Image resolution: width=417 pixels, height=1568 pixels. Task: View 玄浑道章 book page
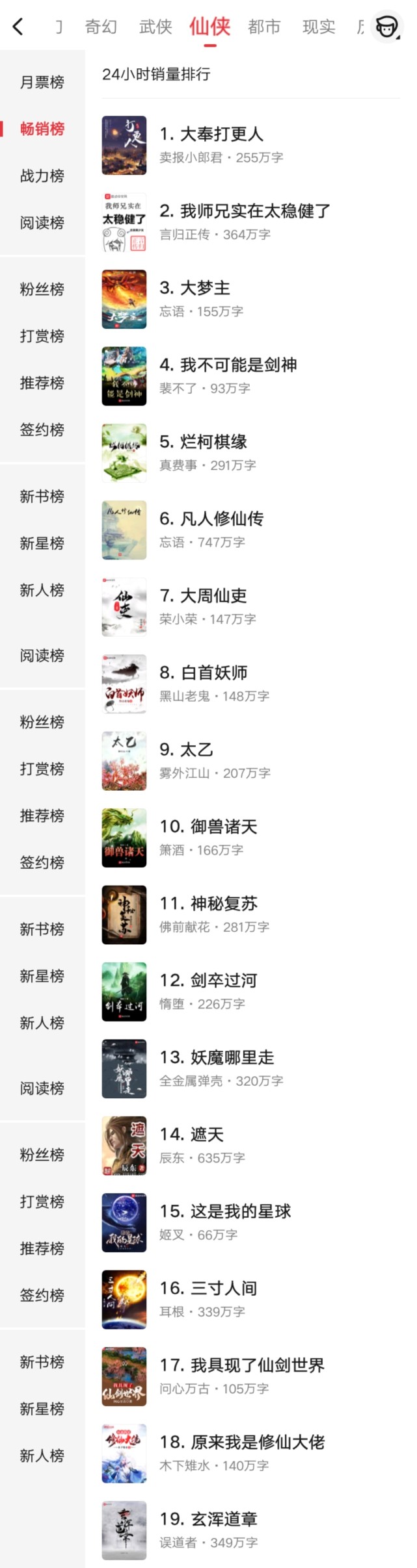point(209,1519)
